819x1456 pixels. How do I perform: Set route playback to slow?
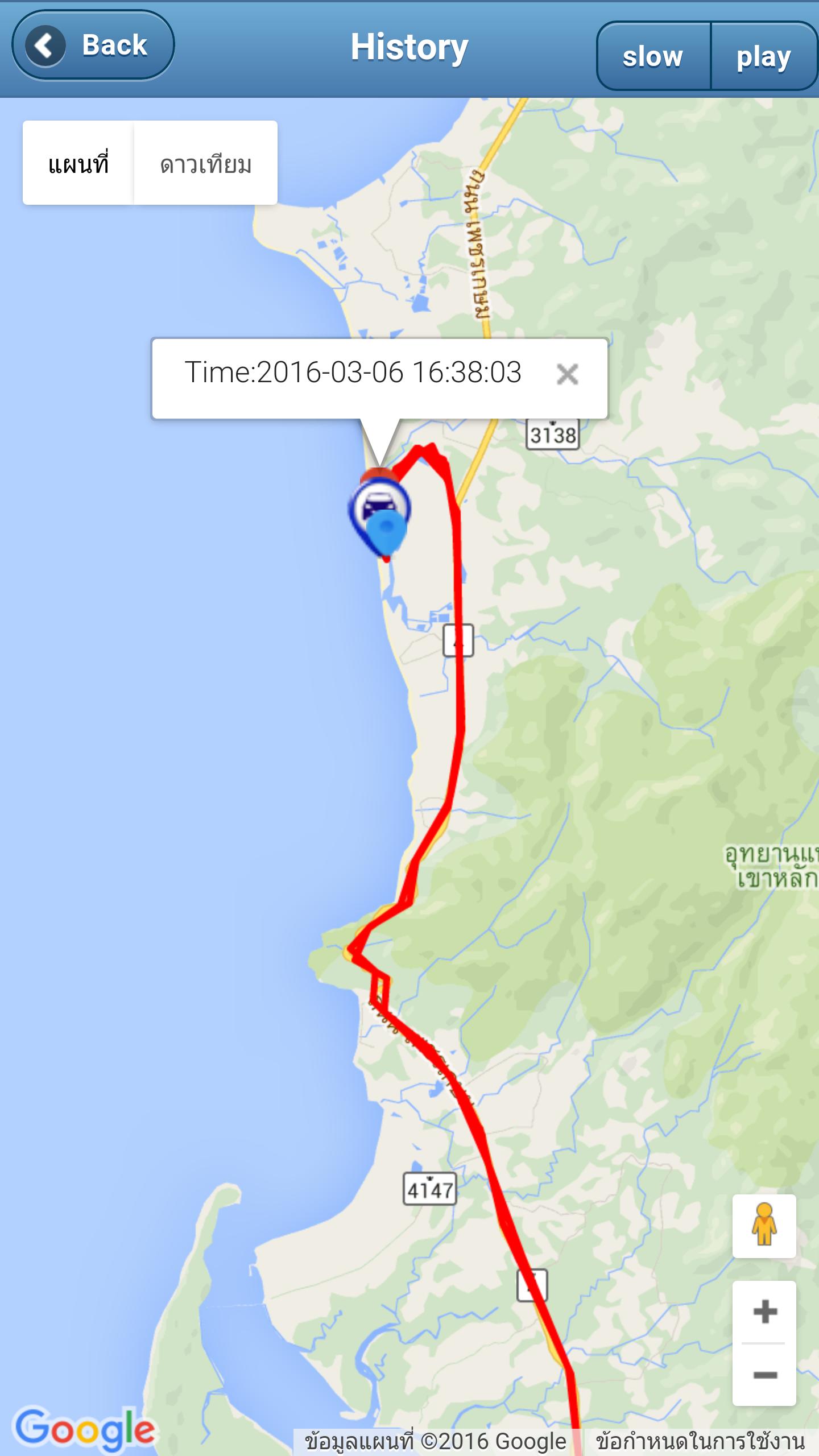tap(653, 56)
